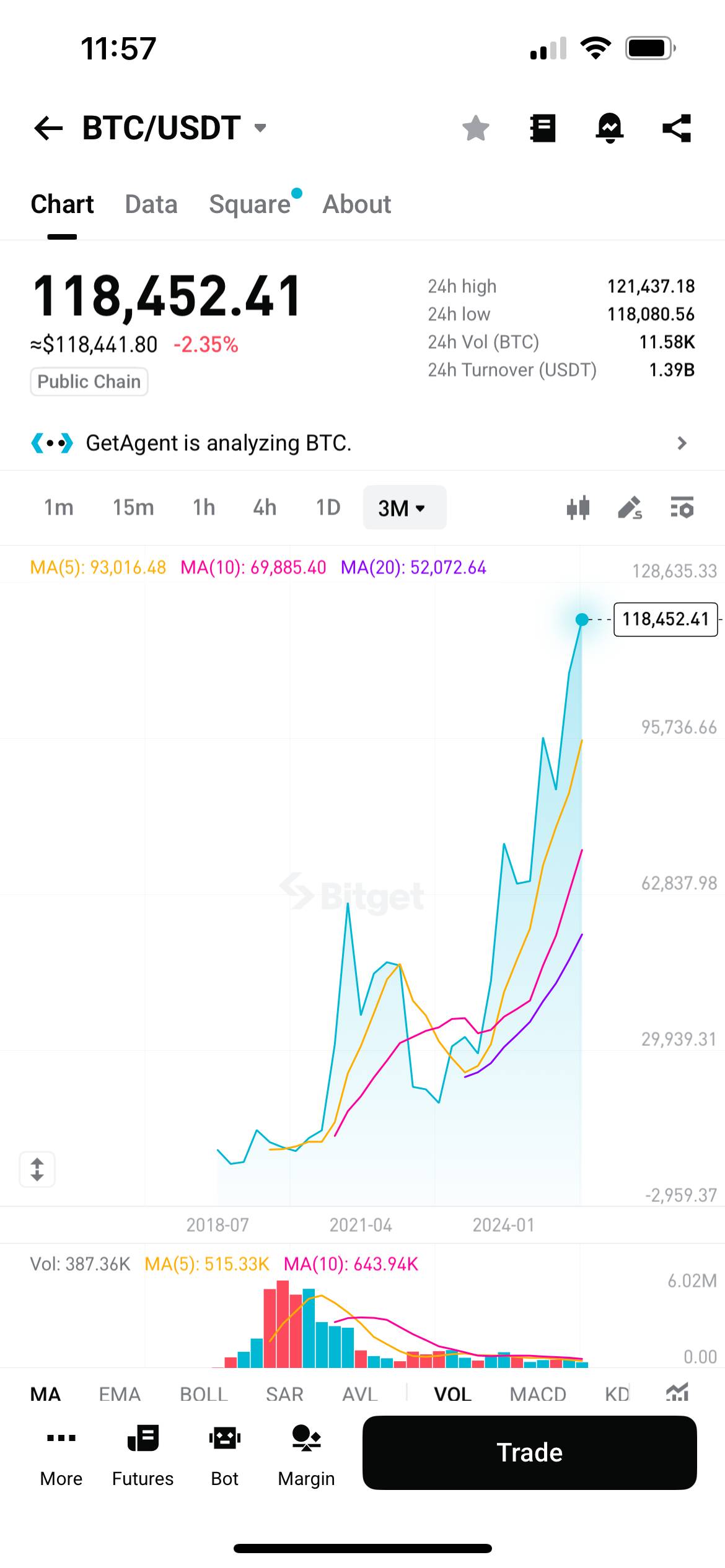Open the drawing tools pencil icon
The width and height of the screenshot is (725, 1568).
(631, 507)
